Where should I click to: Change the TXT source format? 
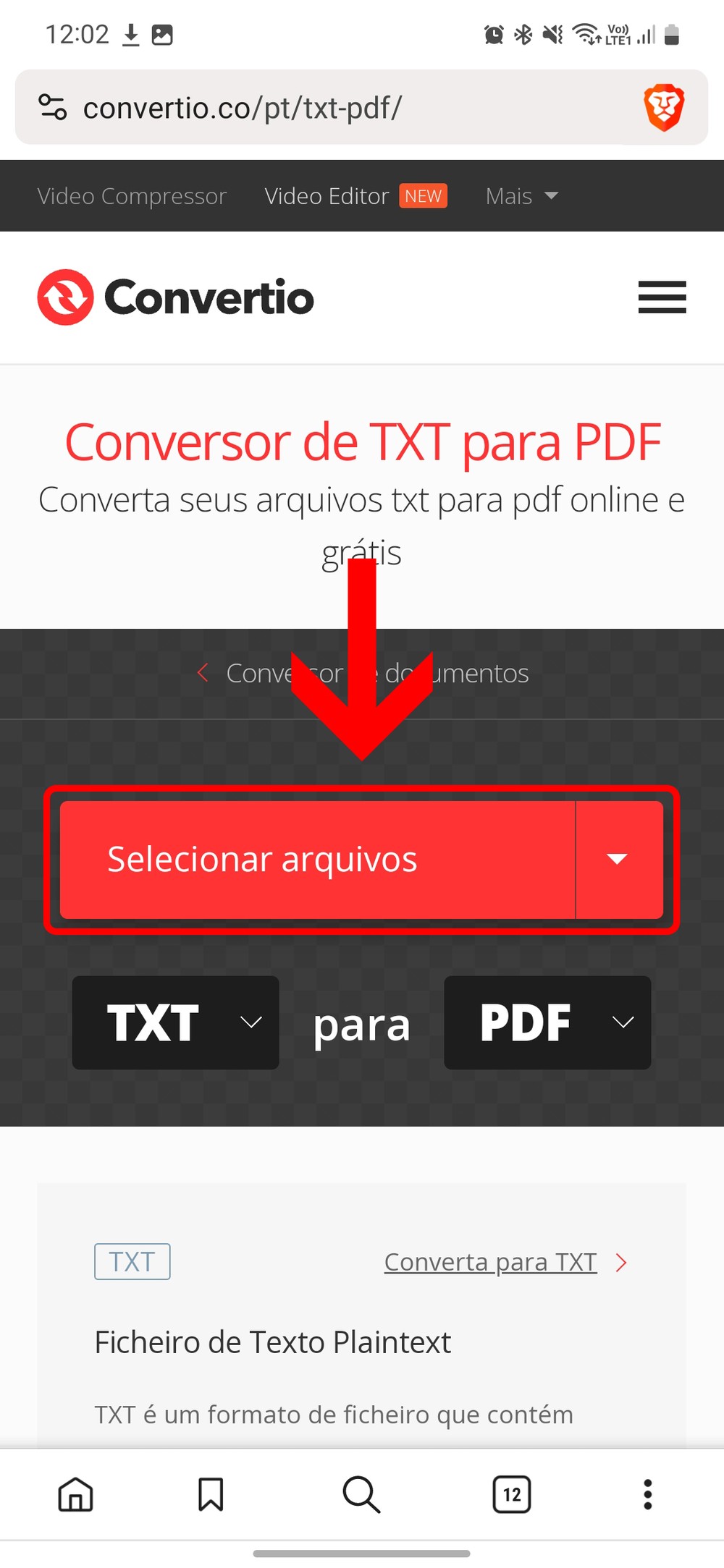point(175,1022)
